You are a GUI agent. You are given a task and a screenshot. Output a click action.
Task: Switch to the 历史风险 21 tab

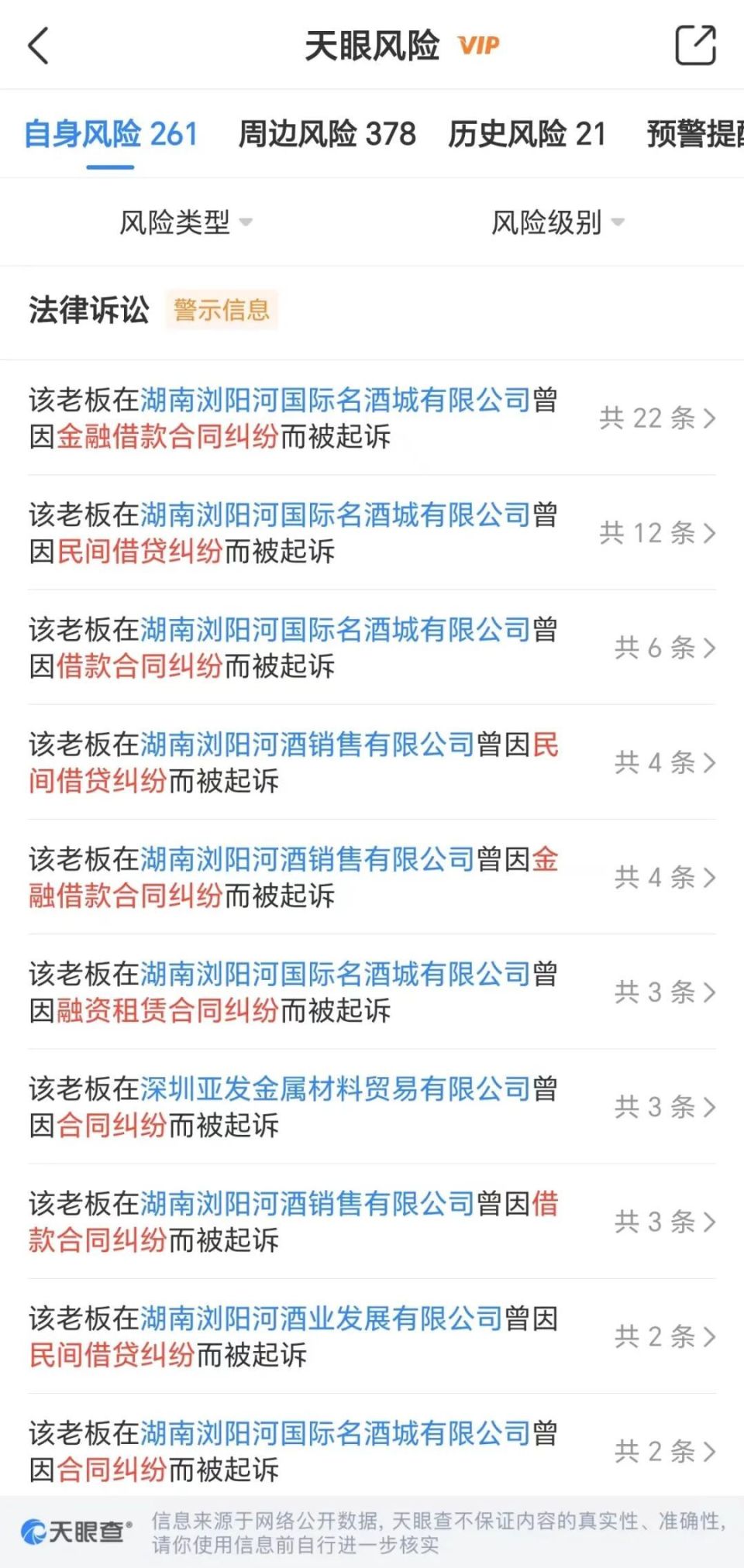tap(527, 135)
